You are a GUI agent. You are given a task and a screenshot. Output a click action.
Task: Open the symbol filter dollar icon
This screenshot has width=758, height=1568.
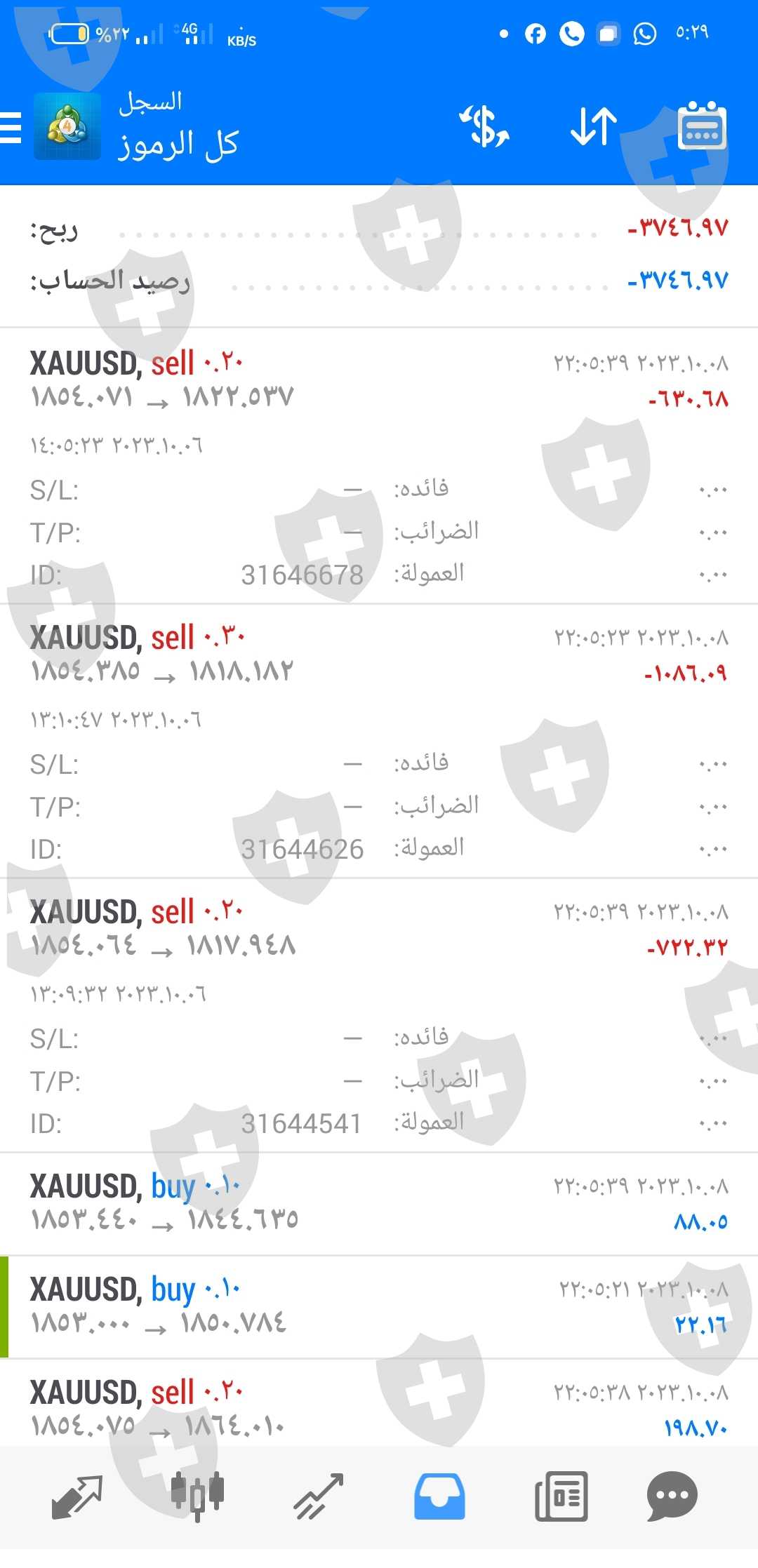(484, 127)
